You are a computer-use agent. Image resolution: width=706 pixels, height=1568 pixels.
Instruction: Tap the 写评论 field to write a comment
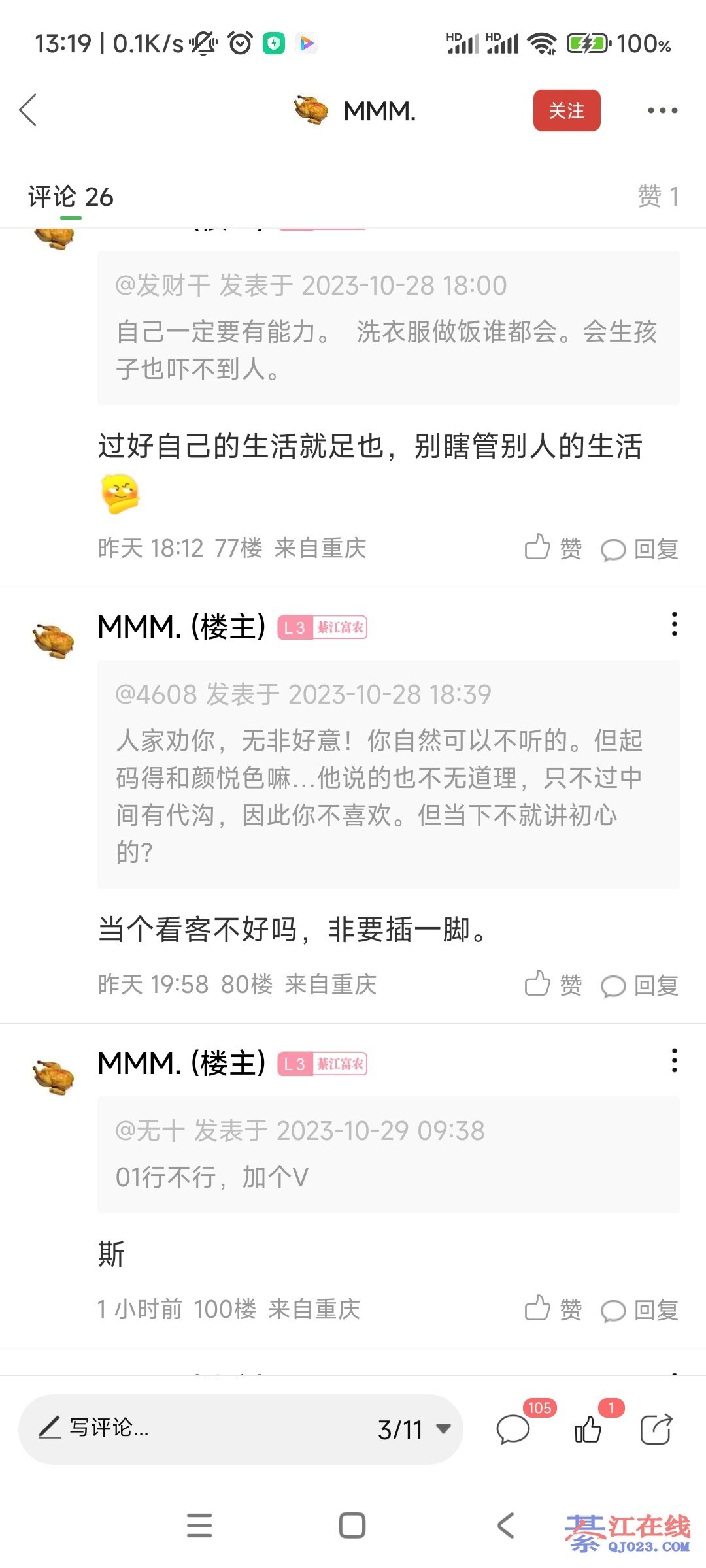(x=196, y=1429)
